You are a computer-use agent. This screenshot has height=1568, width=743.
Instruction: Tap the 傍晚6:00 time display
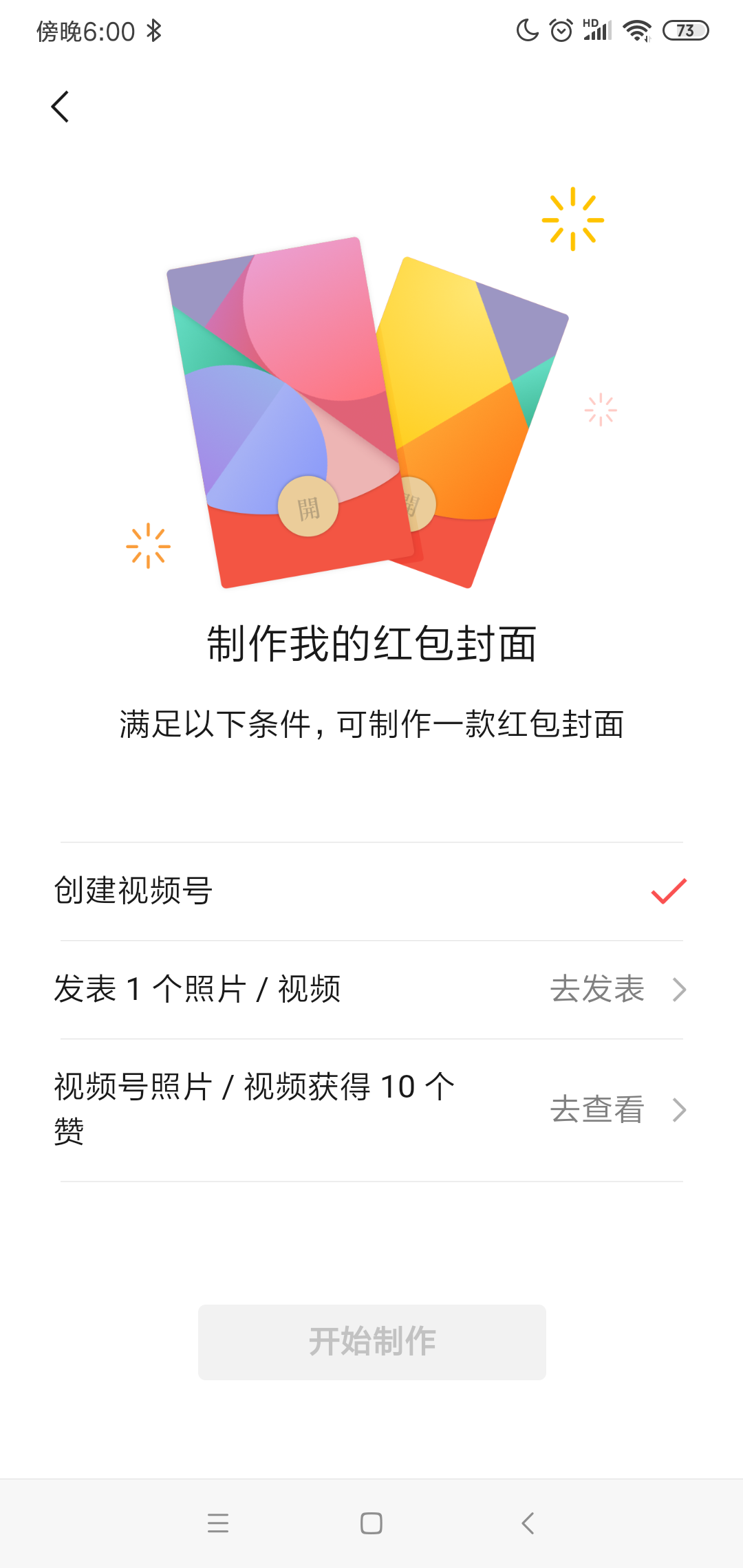85,30
